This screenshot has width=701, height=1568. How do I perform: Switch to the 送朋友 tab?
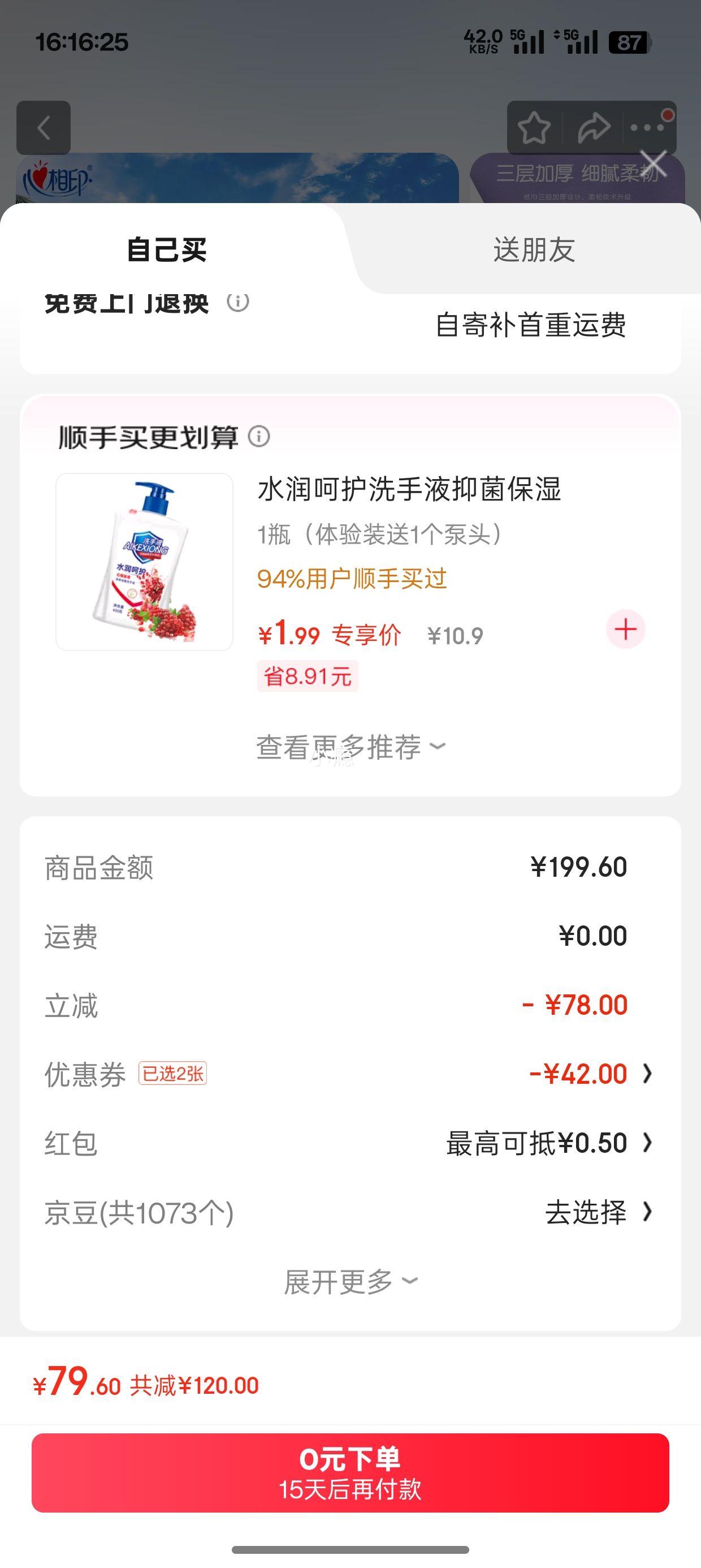coord(534,250)
